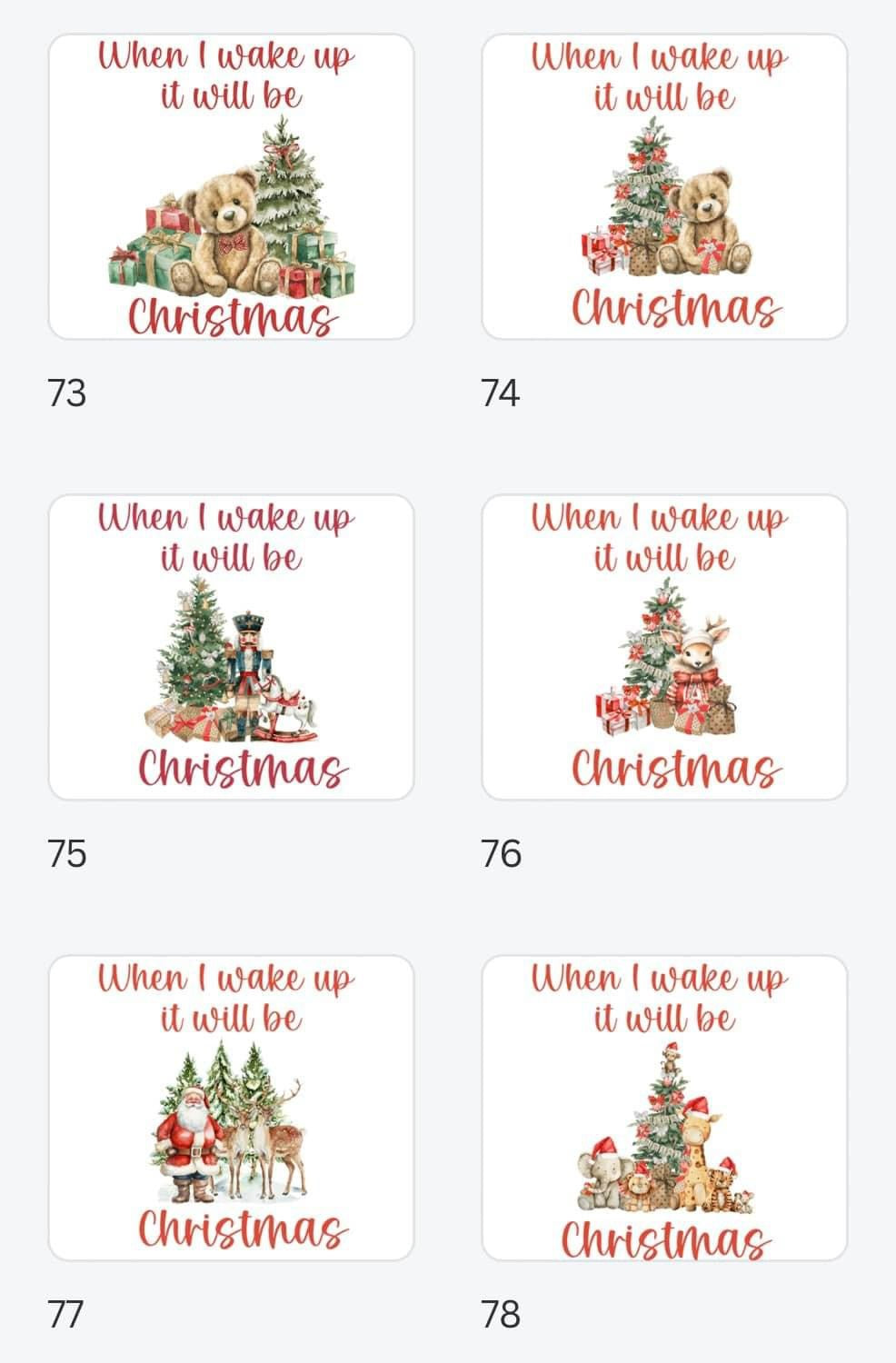Select design 74 with bear beside tree
This screenshot has width=896, height=1363.
click(x=664, y=187)
